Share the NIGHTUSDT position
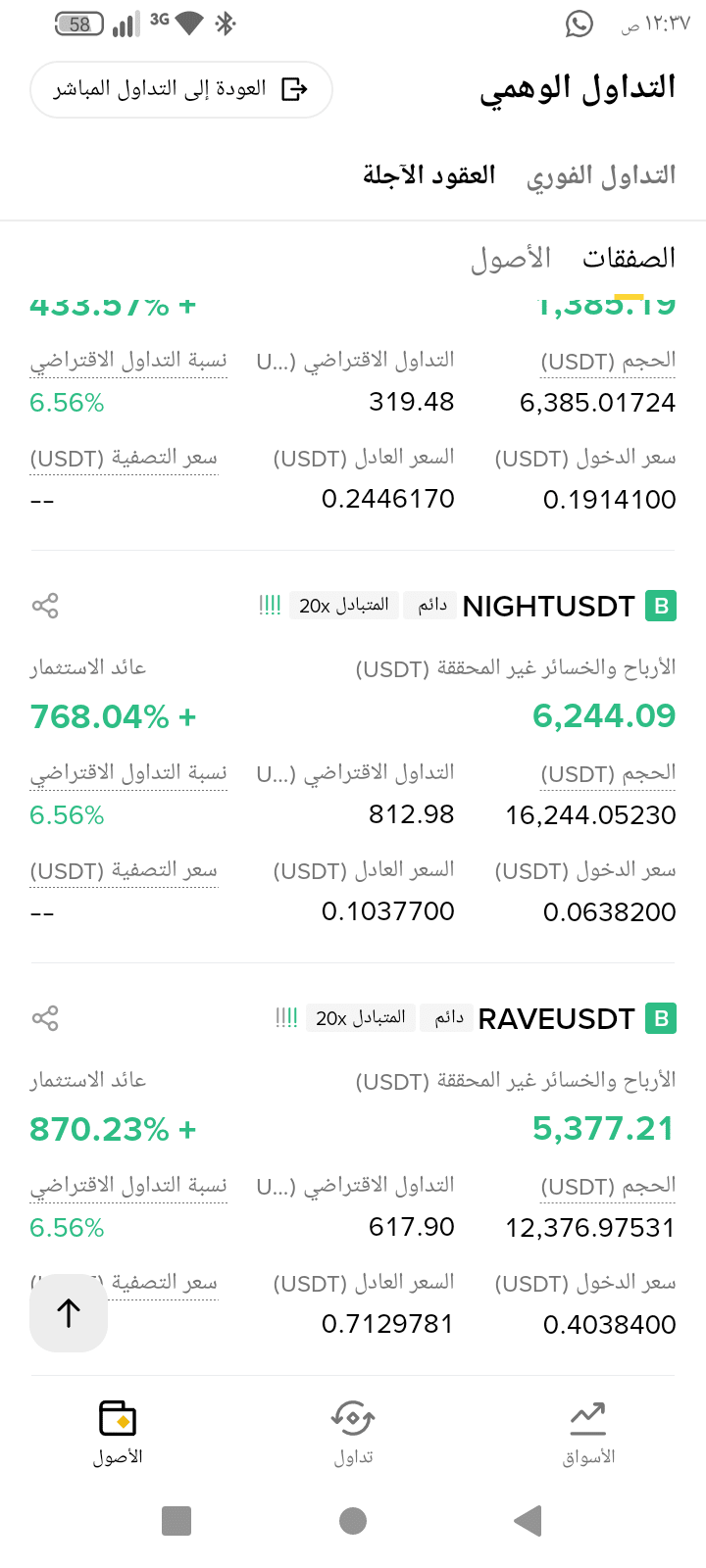The image size is (706, 1568). [x=45, y=606]
